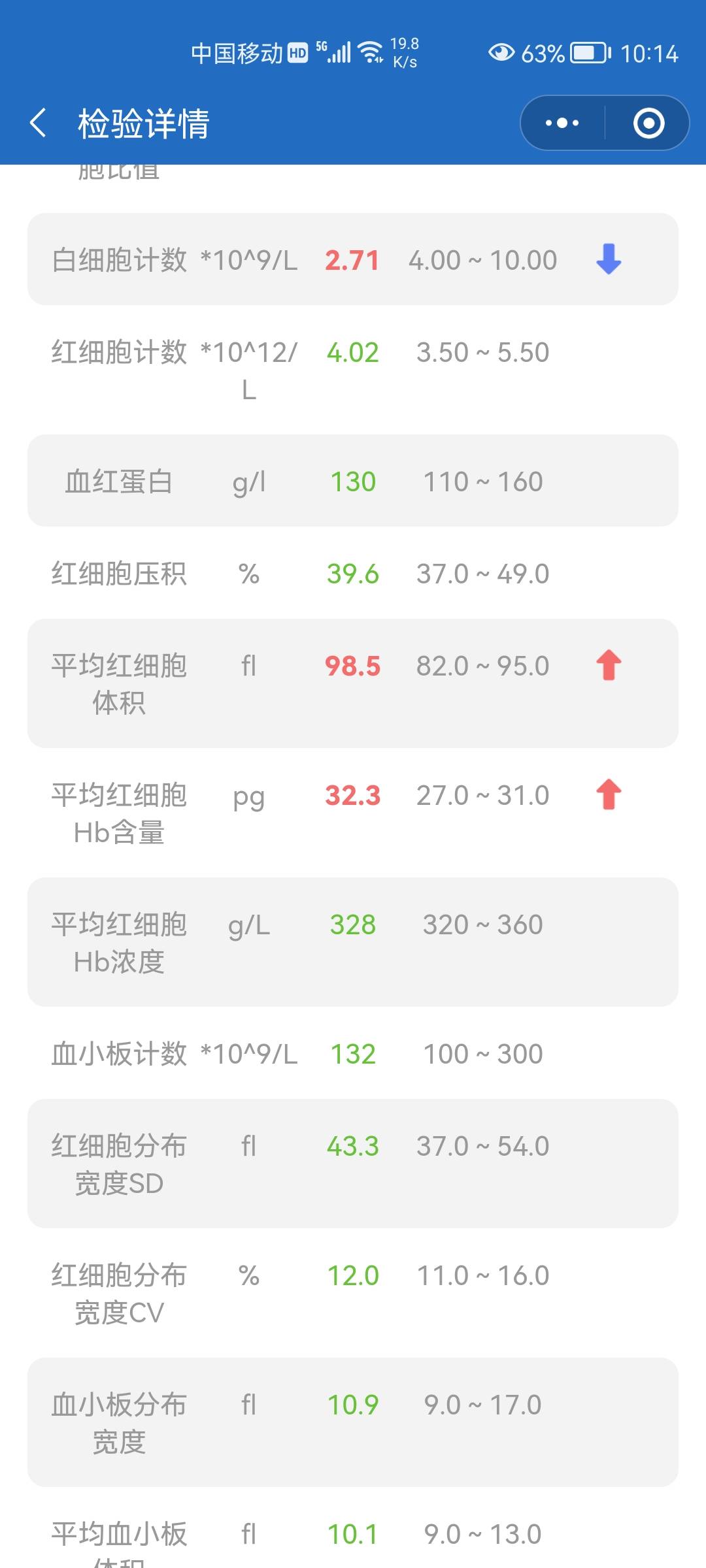Tap the HD VoLTE indicator icon
This screenshot has height=1568, width=706.
(x=299, y=52)
